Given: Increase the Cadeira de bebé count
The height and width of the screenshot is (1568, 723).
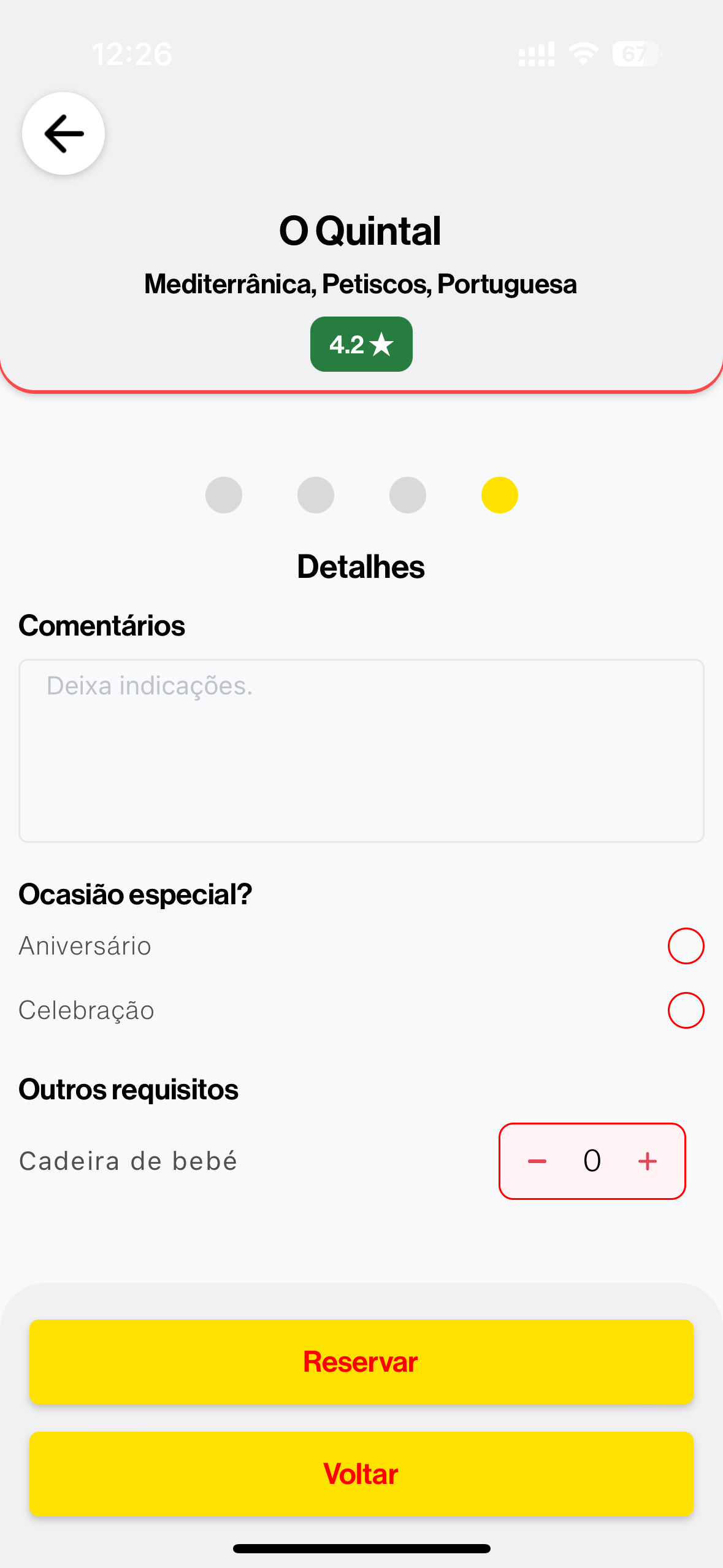Looking at the screenshot, I should (x=648, y=1161).
